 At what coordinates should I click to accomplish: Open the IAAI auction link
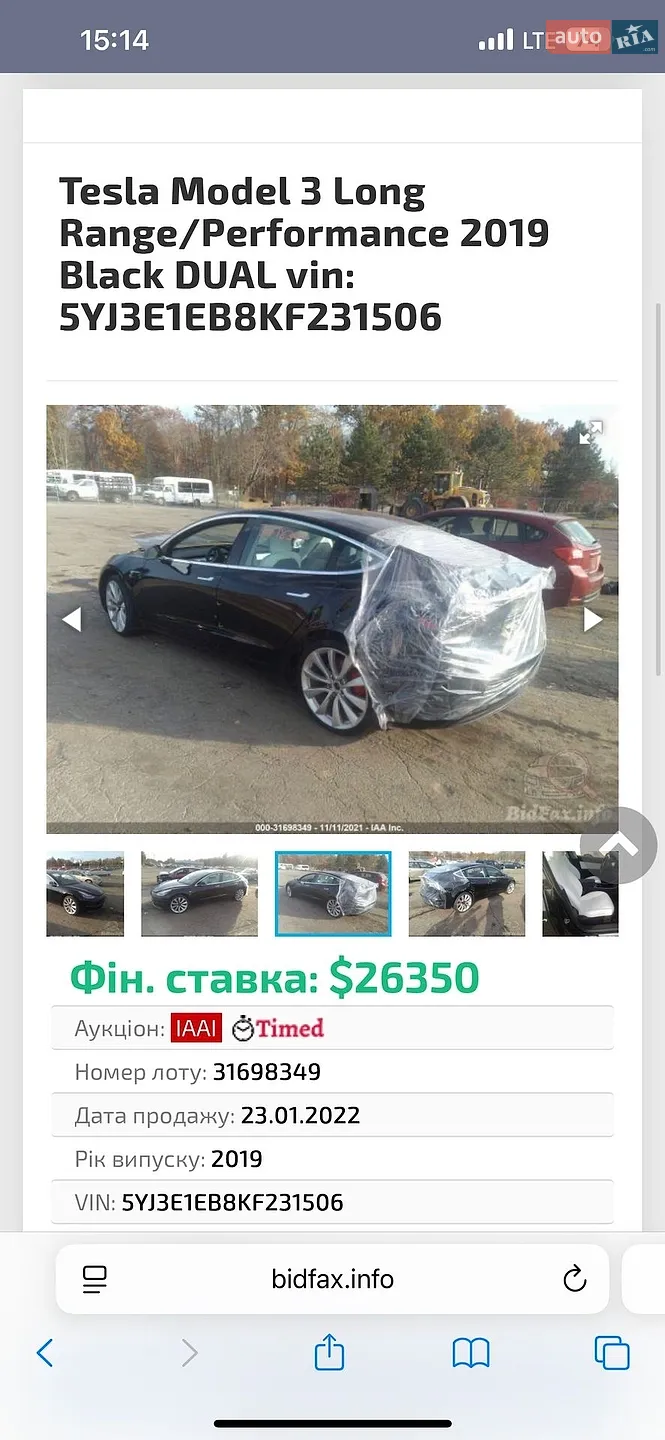point(196,1028)
